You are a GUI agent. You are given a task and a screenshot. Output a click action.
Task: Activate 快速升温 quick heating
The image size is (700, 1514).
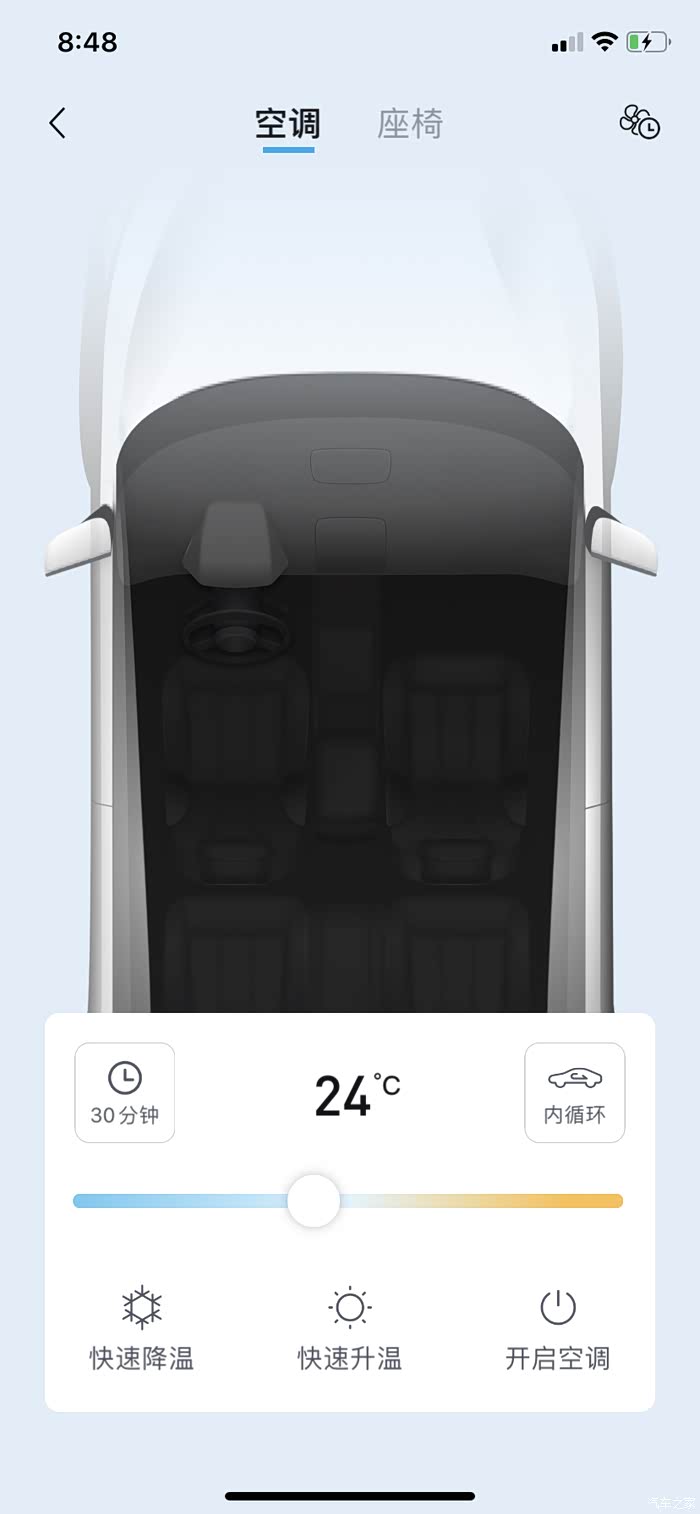point(350,1329)
